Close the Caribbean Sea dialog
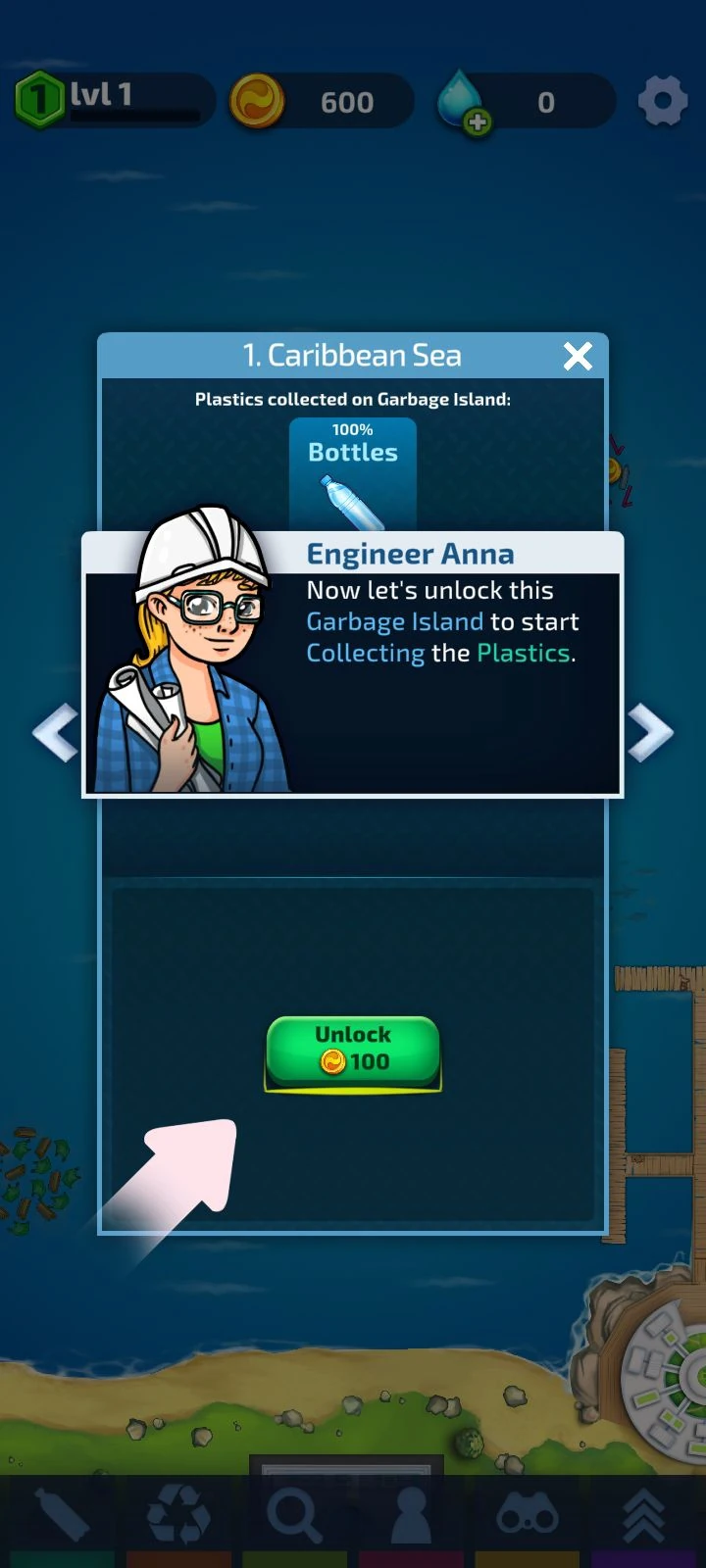 tap(578, 356)
